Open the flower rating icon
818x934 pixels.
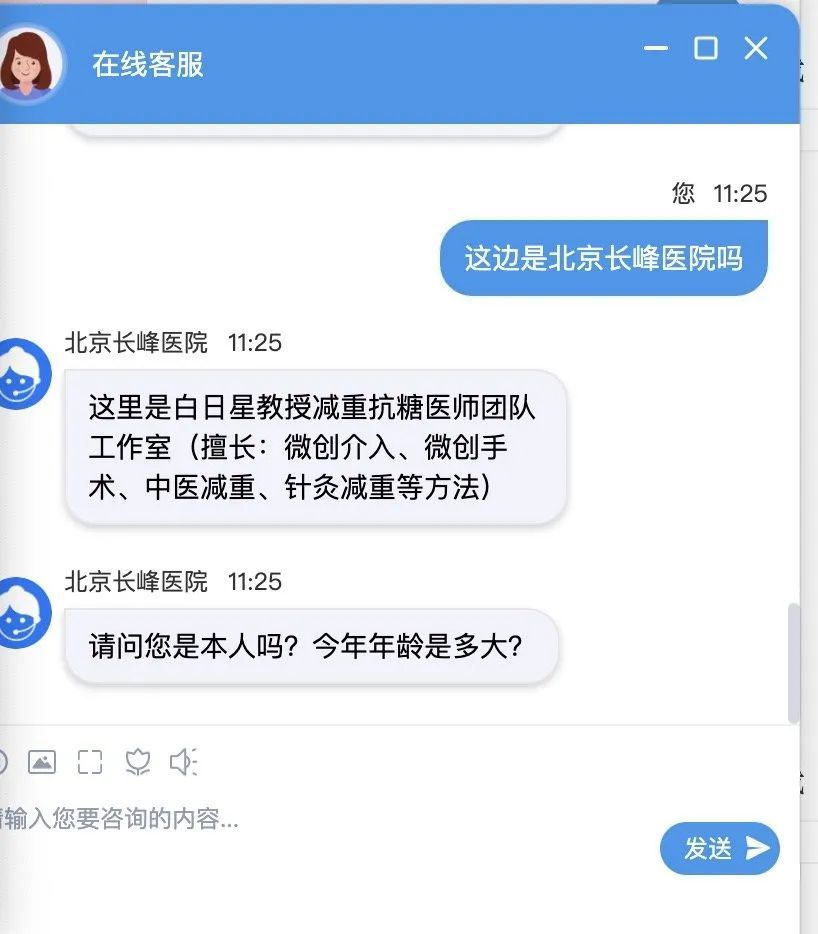137,762
